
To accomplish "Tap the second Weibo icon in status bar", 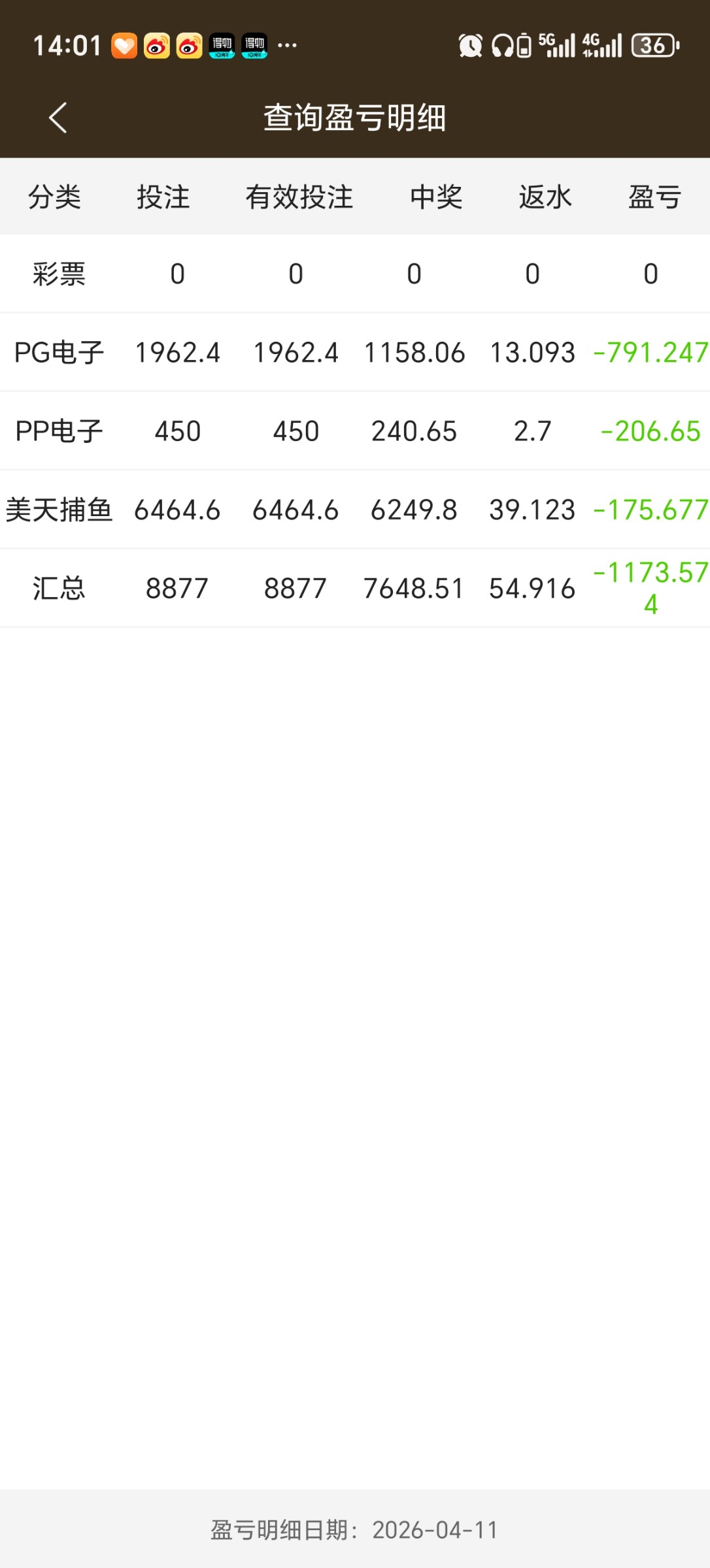I will tap(190, 46).
